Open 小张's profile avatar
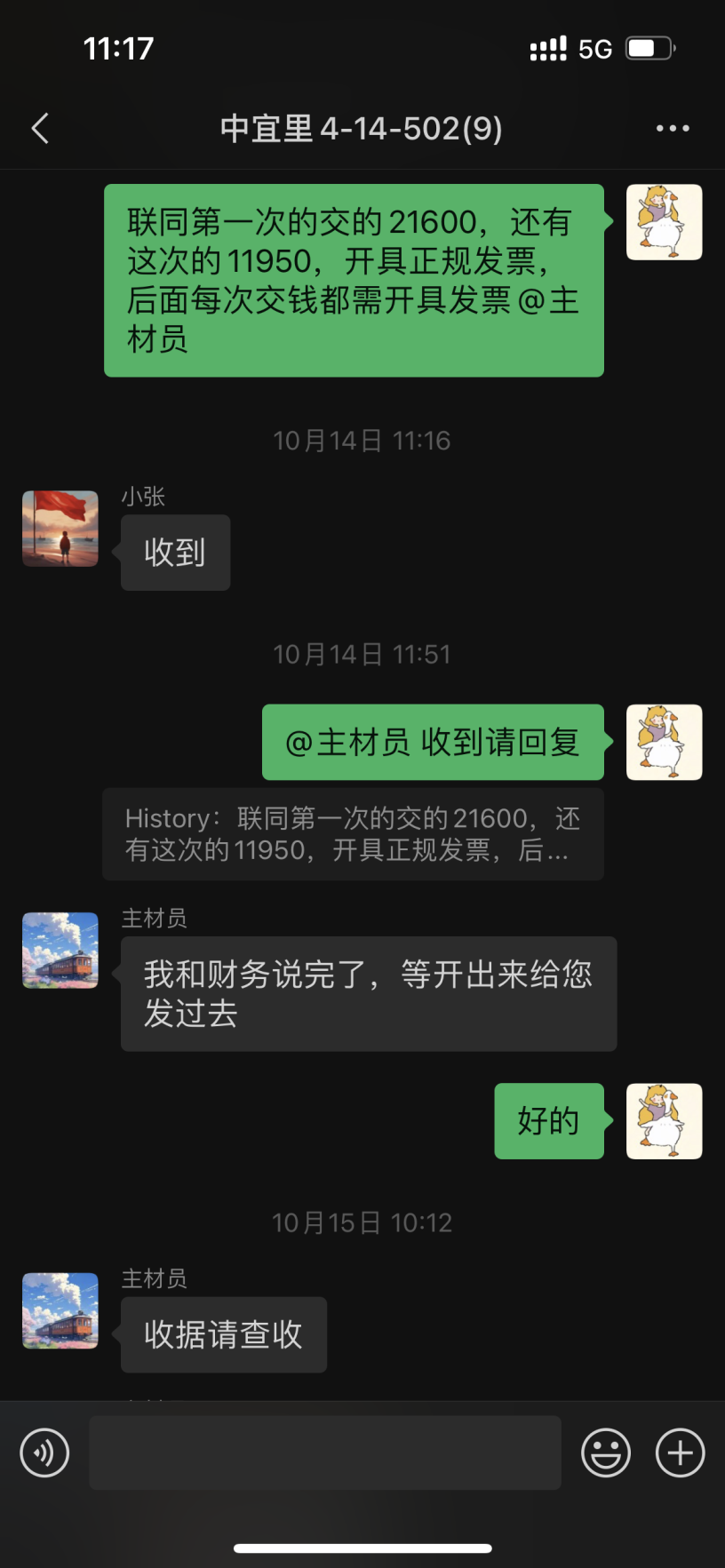725x1568 pixels. click(x=60, y=529)
